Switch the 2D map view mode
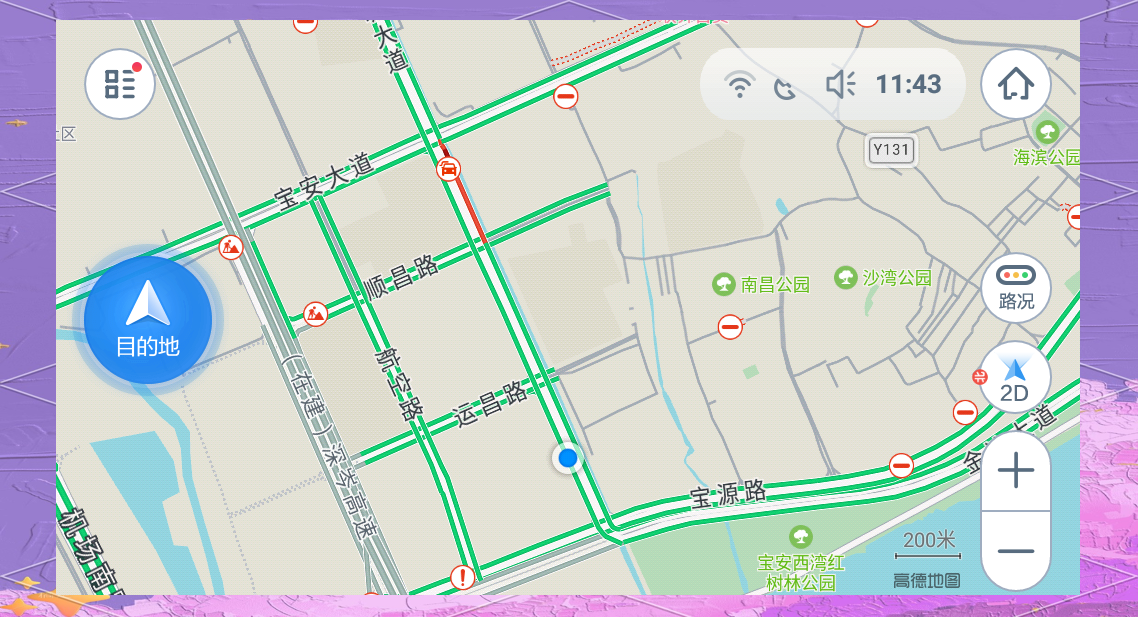Viewport: 1138px width, 617px height. coord(1014,378)
